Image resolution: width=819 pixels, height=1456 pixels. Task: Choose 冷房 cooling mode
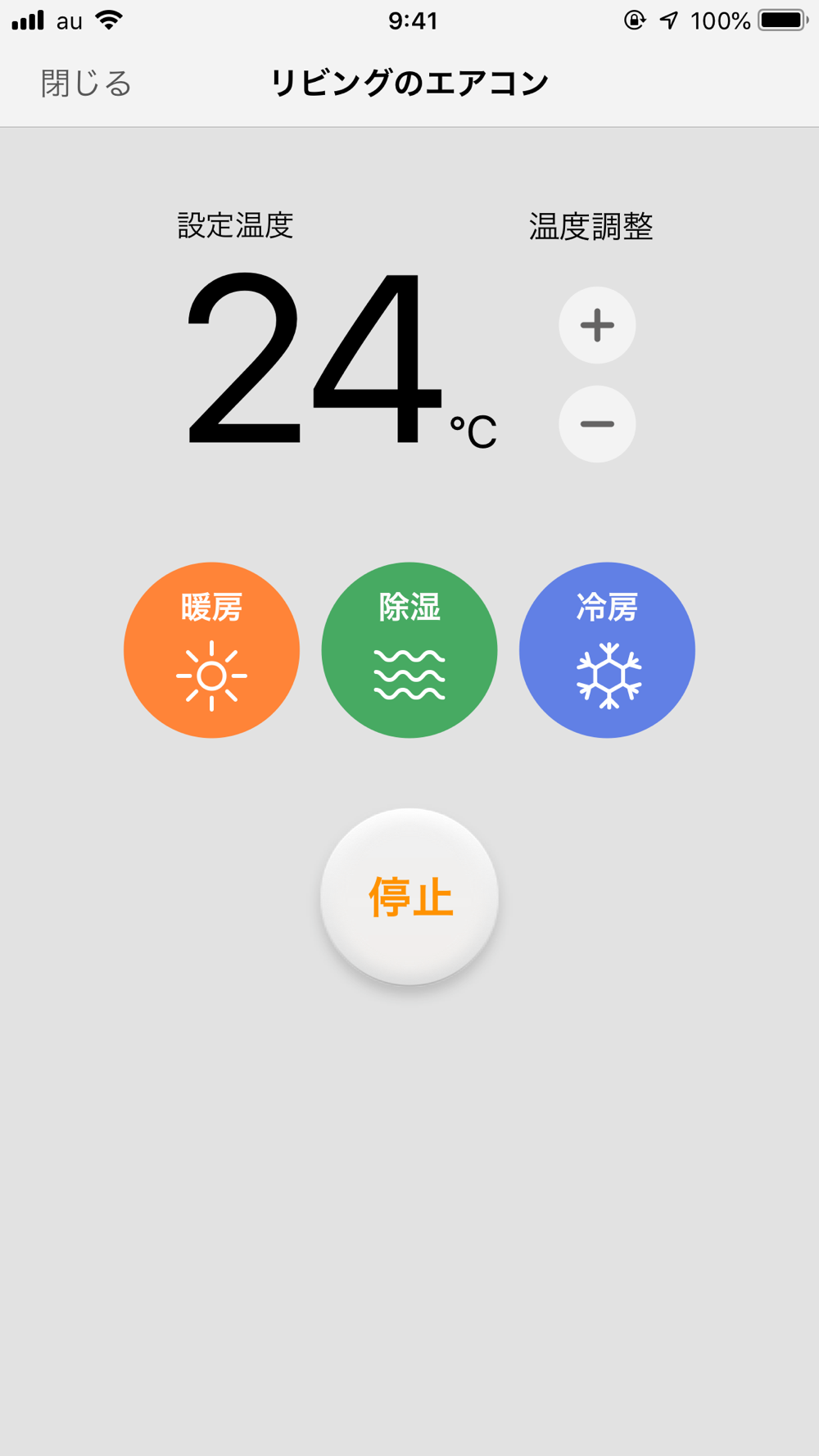pos(607,650)
